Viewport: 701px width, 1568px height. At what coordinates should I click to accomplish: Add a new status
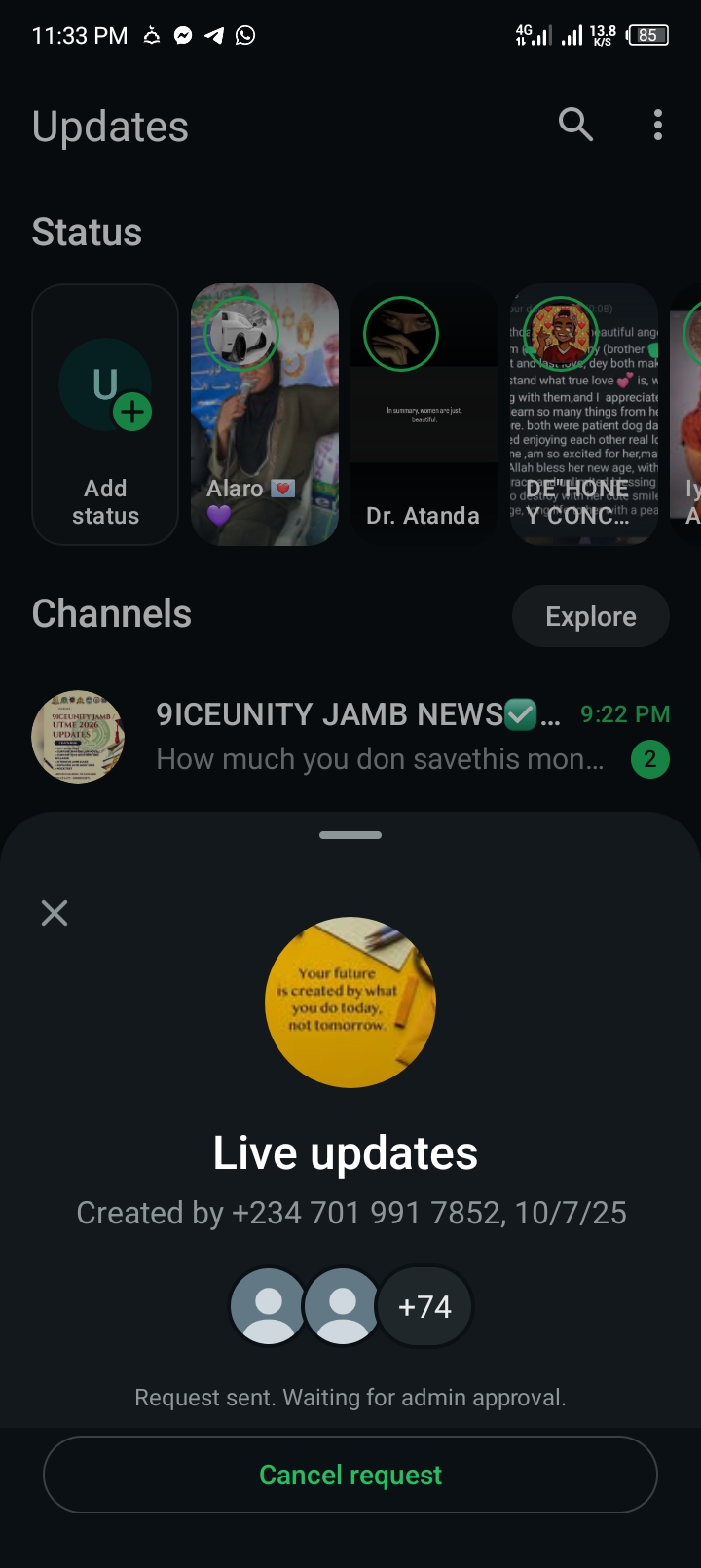coord(105,414)
